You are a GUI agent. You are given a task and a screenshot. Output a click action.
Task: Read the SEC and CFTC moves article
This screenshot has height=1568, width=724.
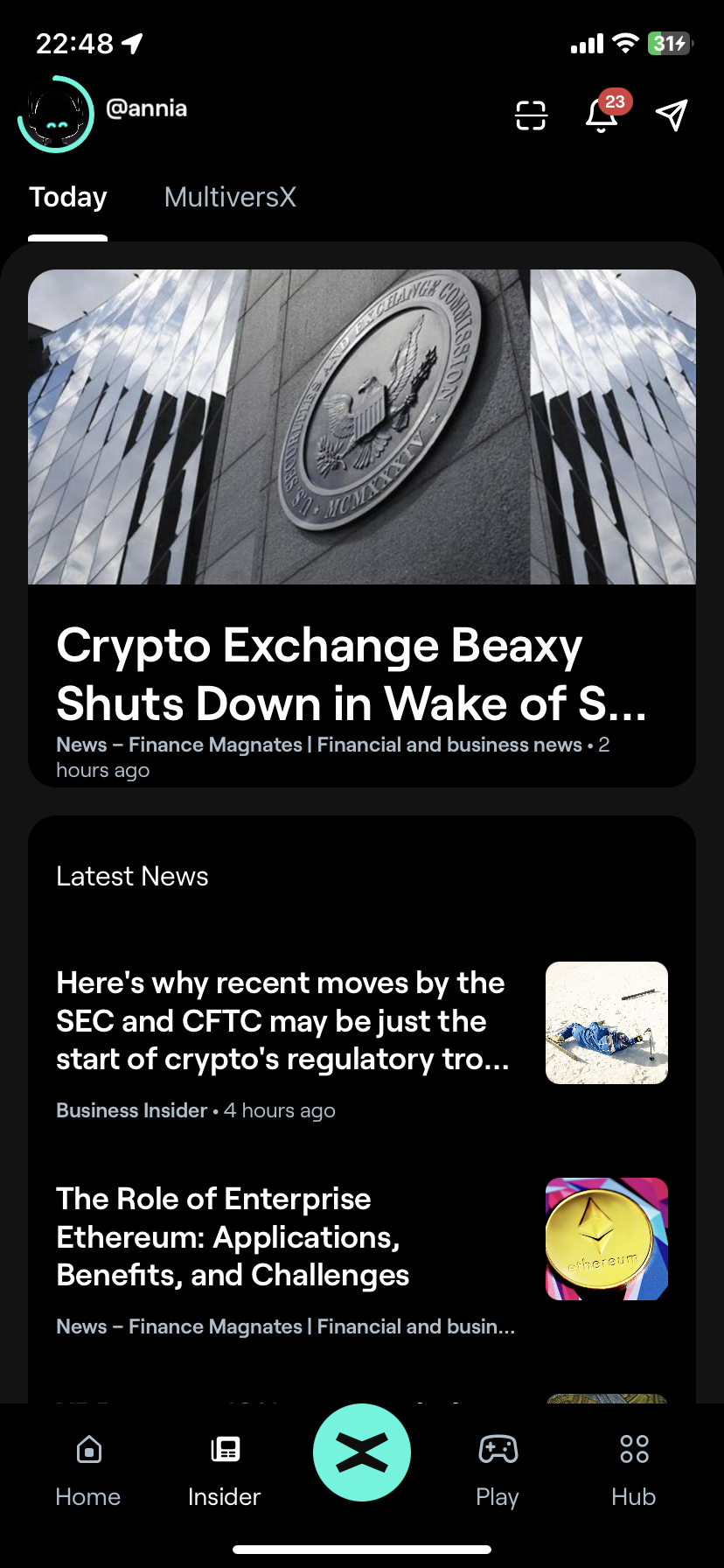tap(282, 1022)
